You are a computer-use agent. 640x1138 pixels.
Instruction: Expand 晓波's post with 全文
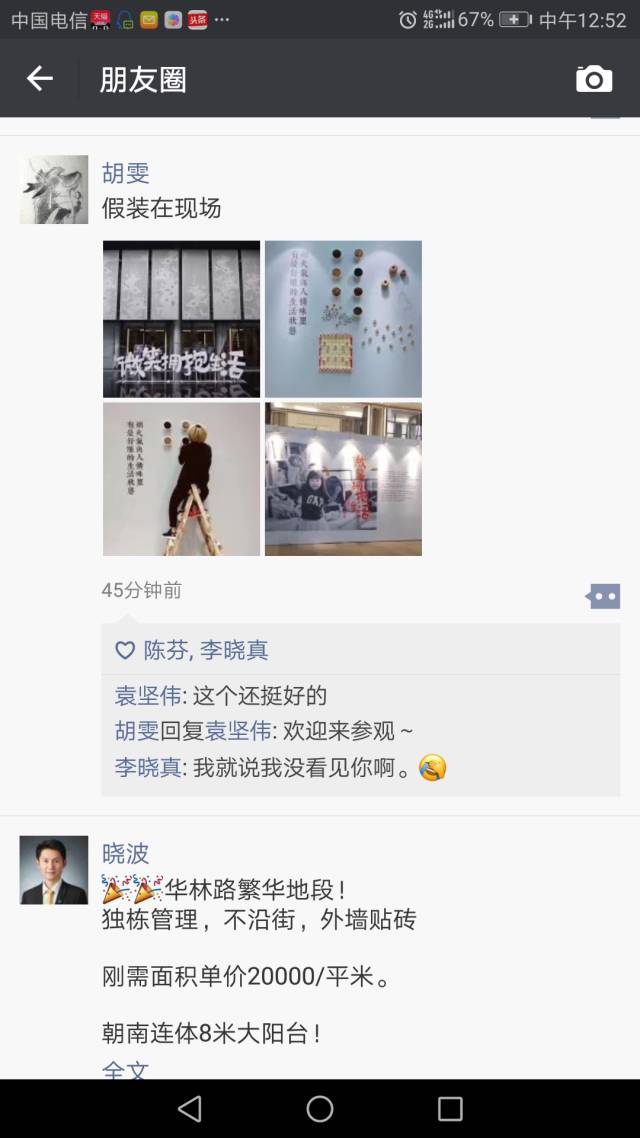click(125, 1070)
